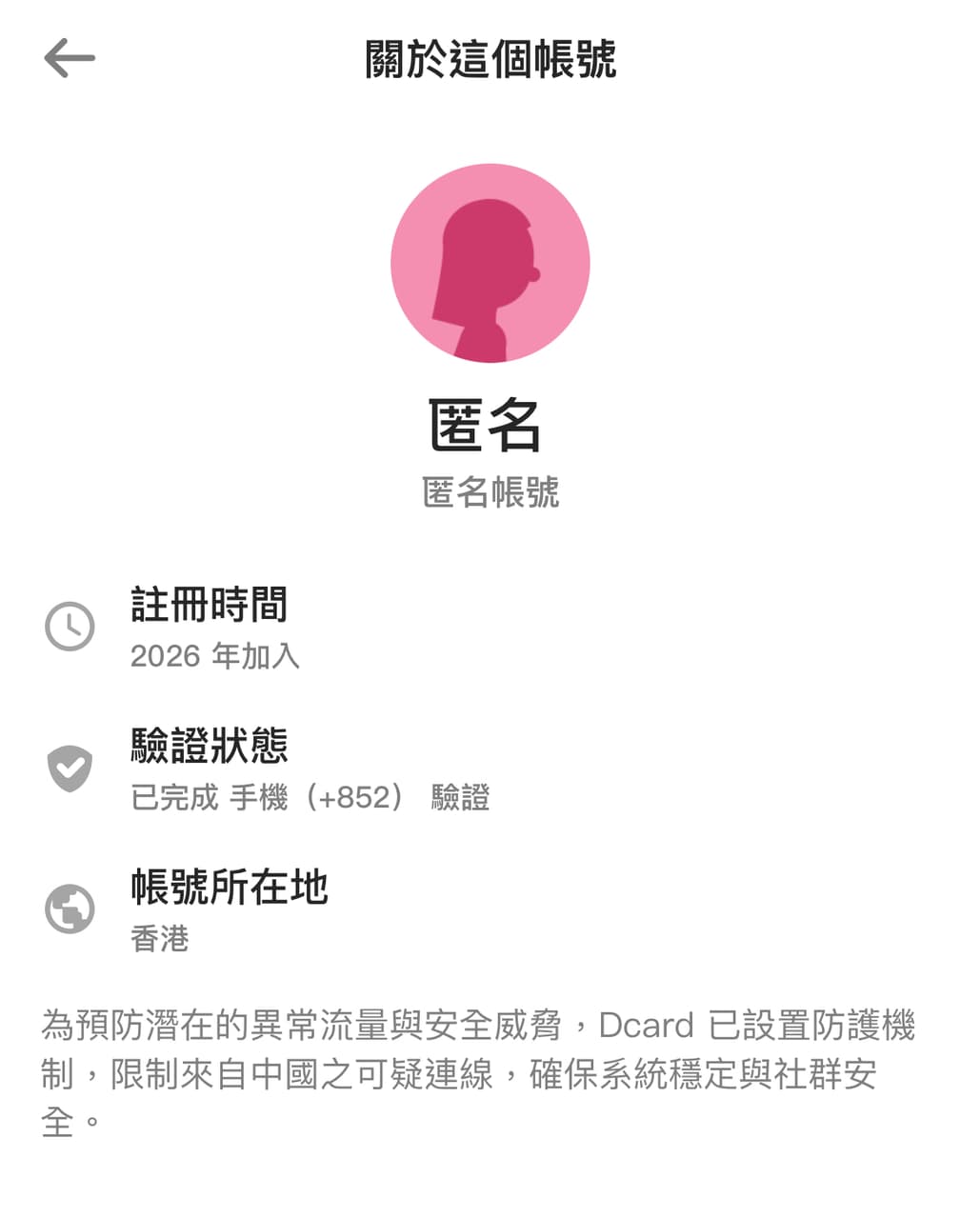Select the security notice paragraph
This screenshot has height=1218, width=980.
[476, 1068]
